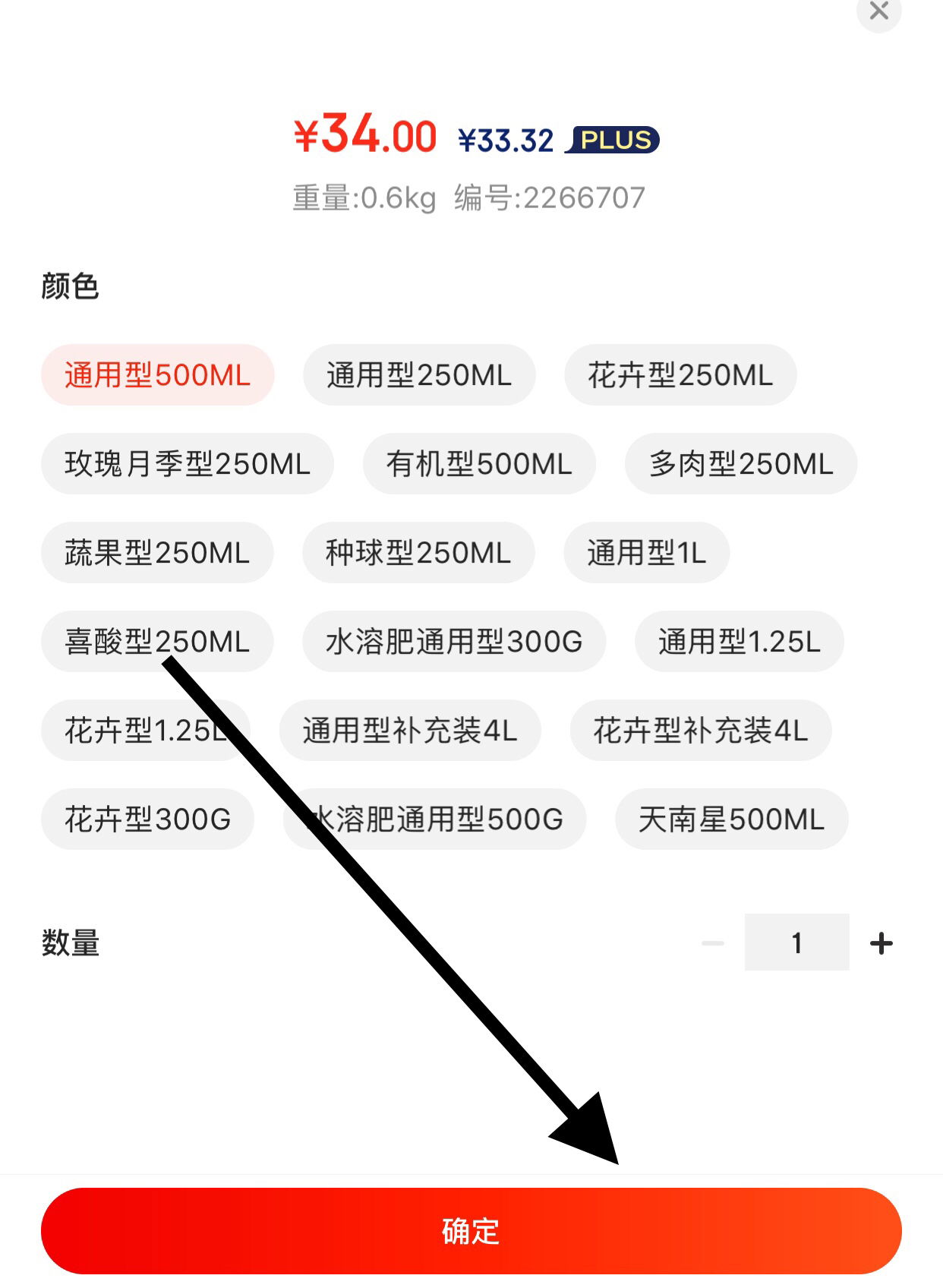Choose the 通用型250ML variant
The image size is (943, 1288).
coord(419,375)
